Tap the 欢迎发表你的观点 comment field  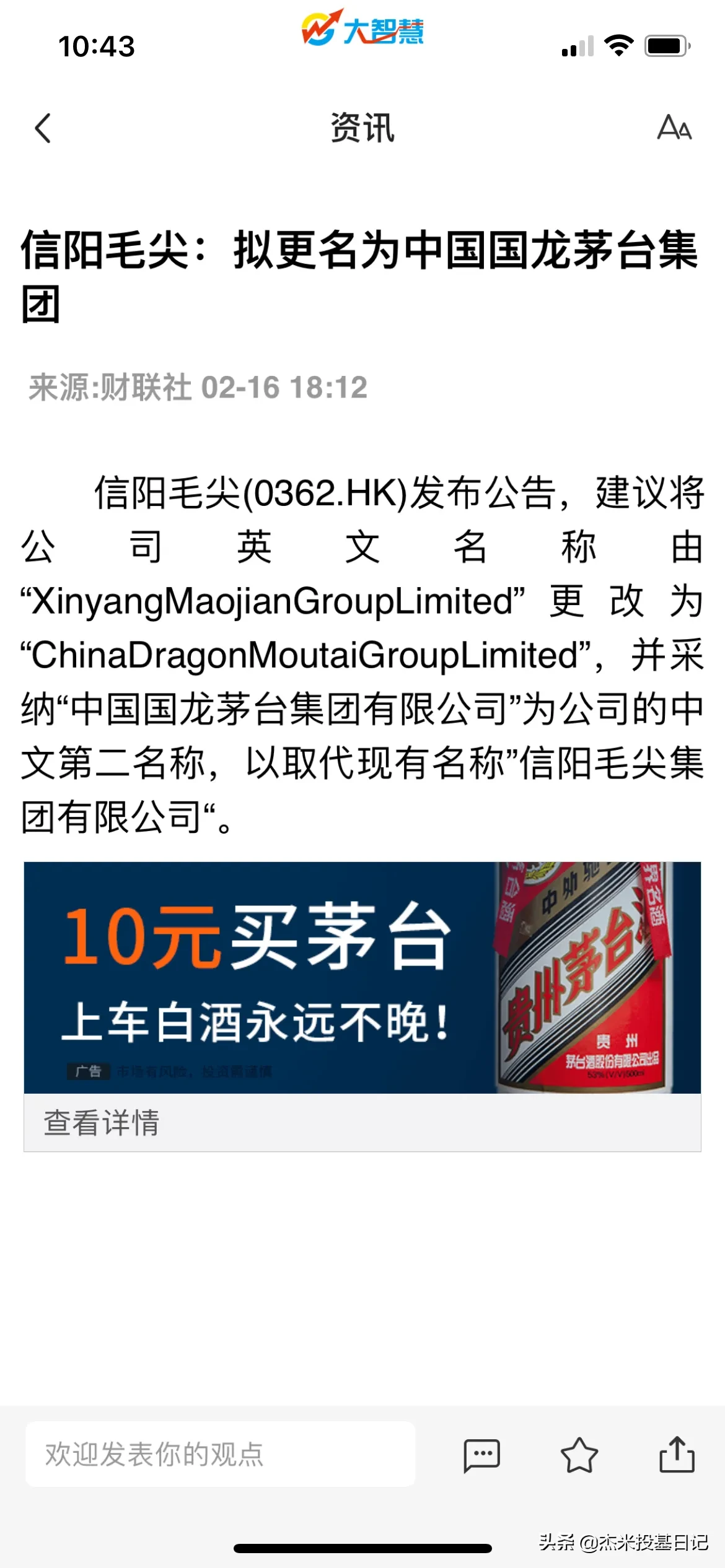click(220, 1453)
